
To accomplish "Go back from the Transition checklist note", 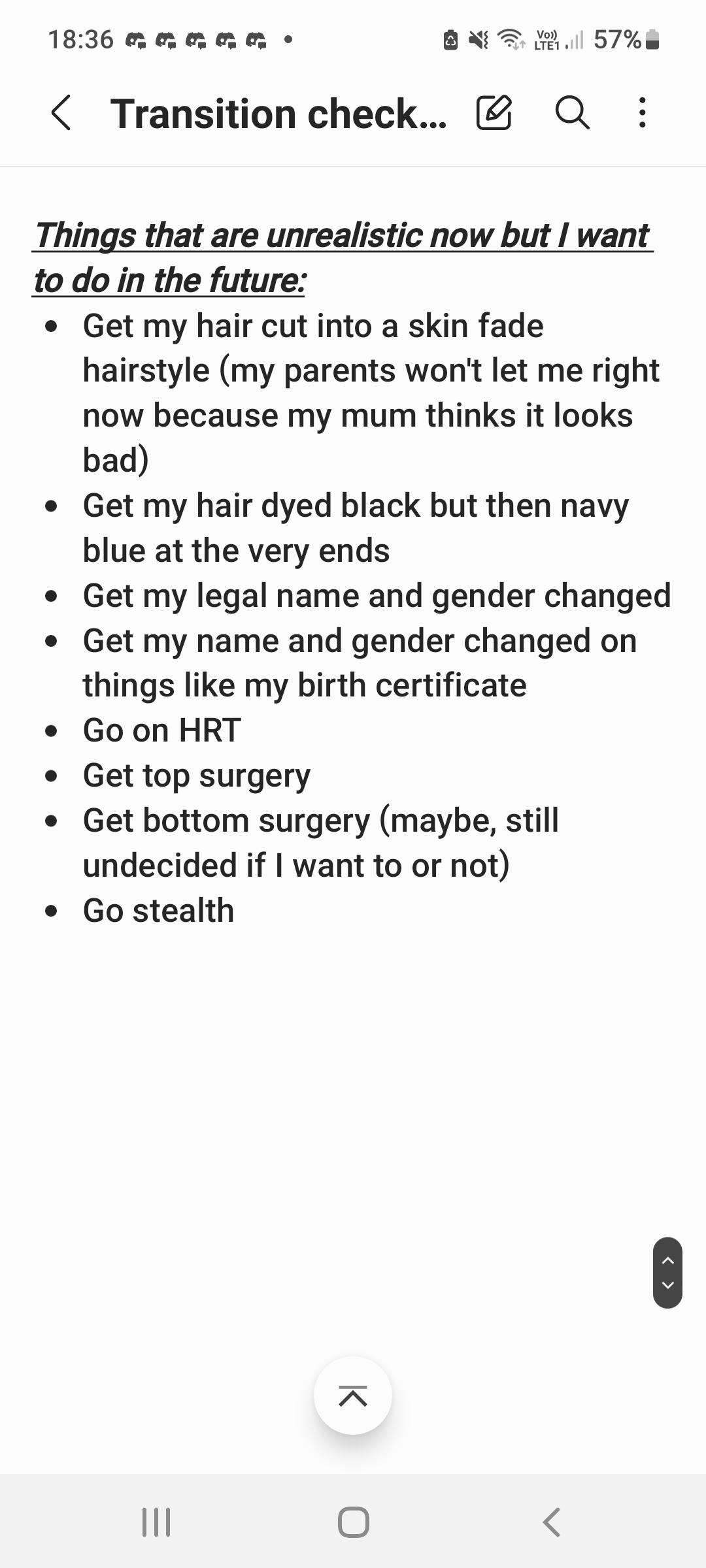I will pos(61,113).
